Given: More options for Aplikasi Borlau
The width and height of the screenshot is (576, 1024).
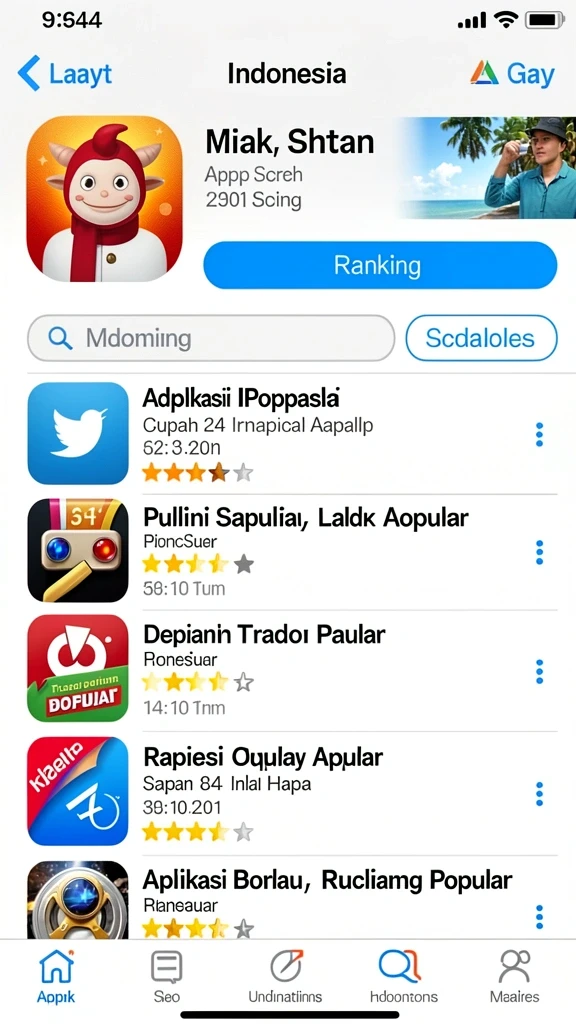Looking at the screenshot, I should point(539,916).
